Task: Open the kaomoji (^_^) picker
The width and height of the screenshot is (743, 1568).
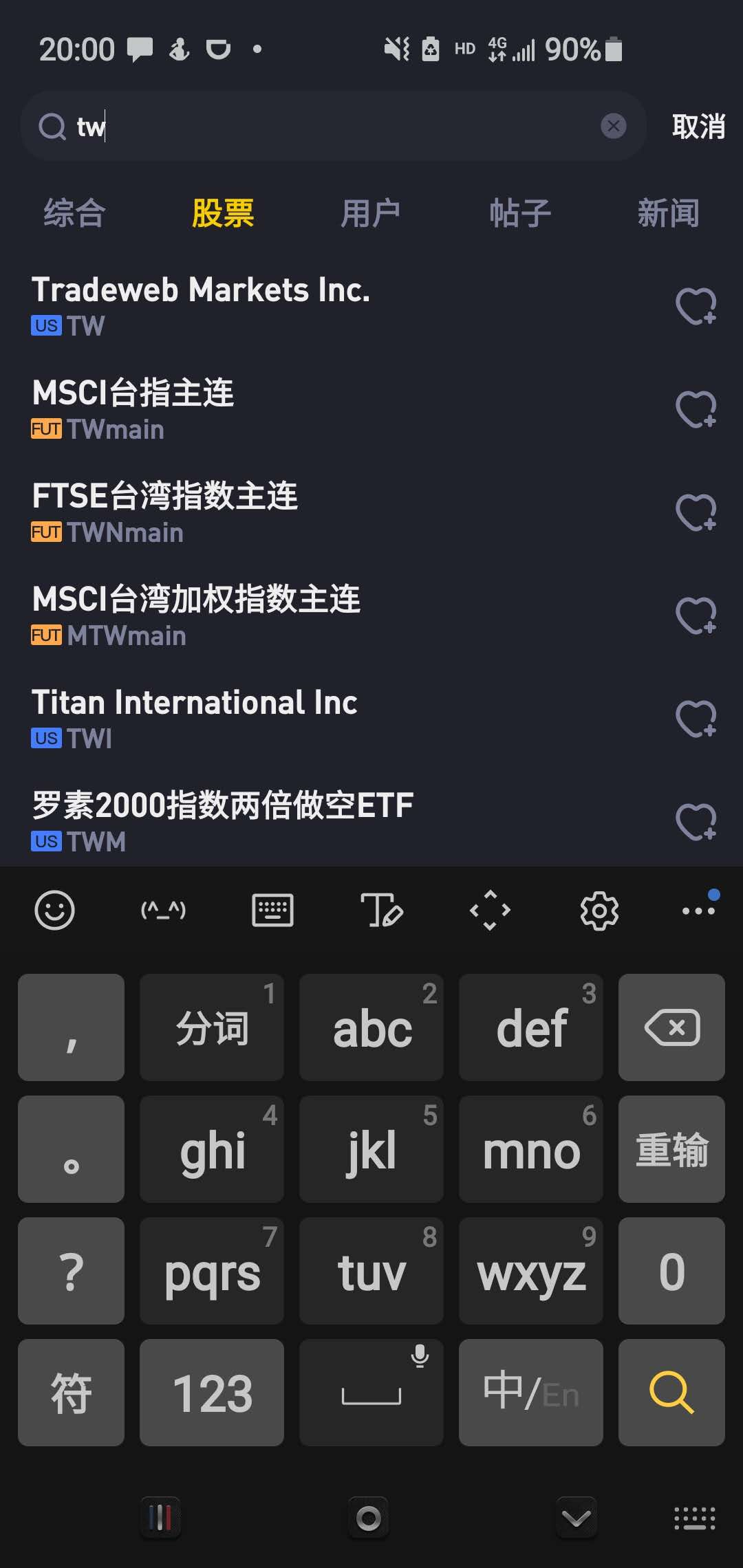Action: point(163,909)
